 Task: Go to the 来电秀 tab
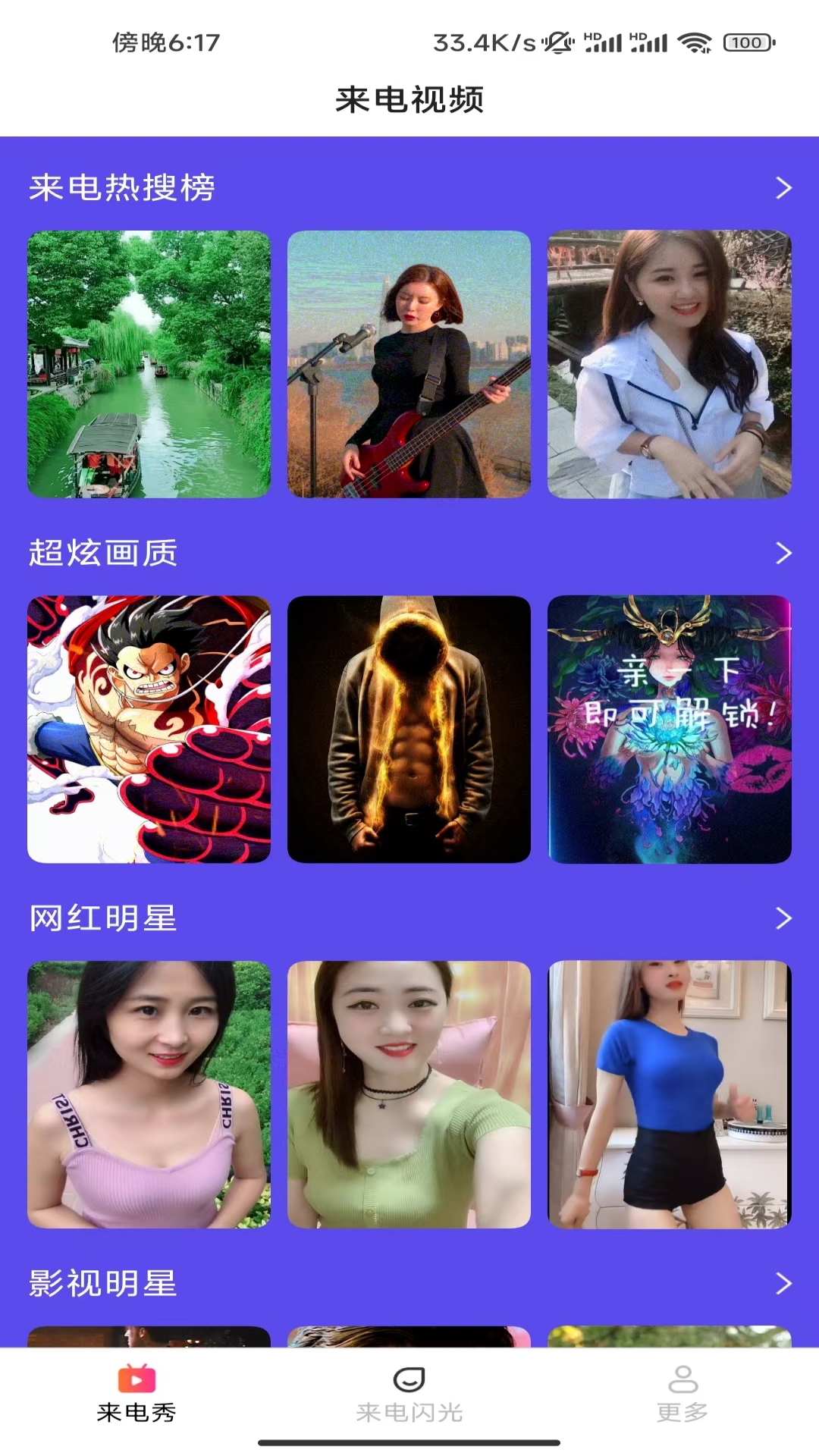click(x=136, y=1394)
